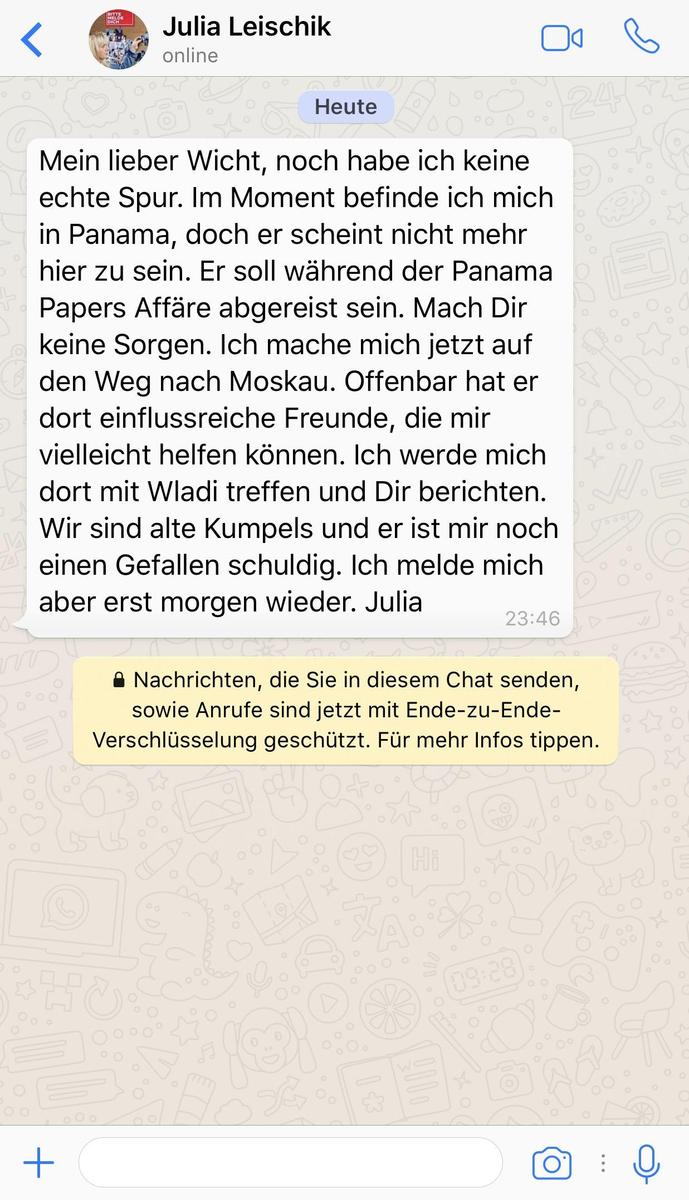
Task: Start a video call with Julia
Action: [561, 38]
